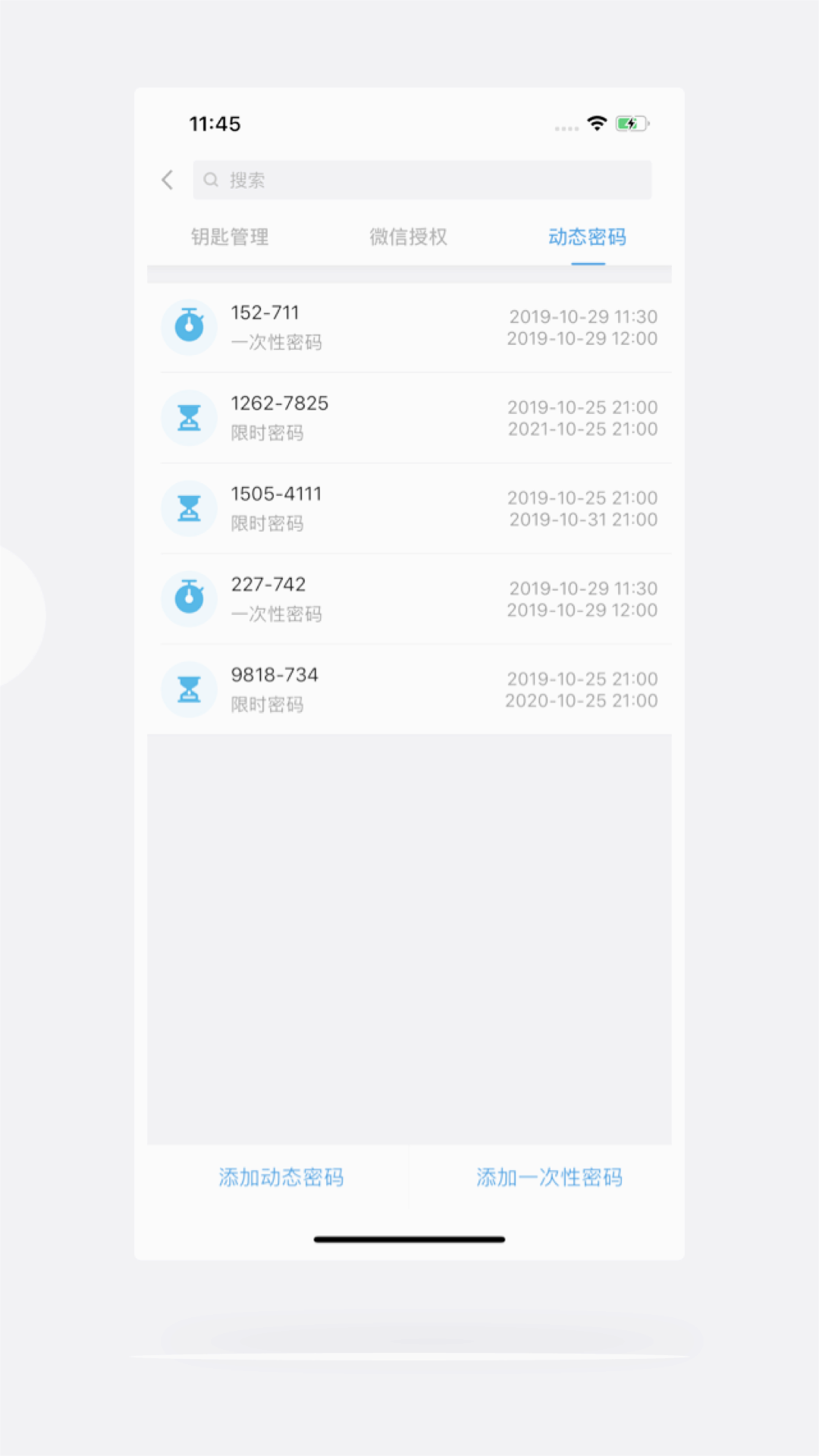Open password record 1505-4111
819x1456 pixels.
click(x=409, y=508)
